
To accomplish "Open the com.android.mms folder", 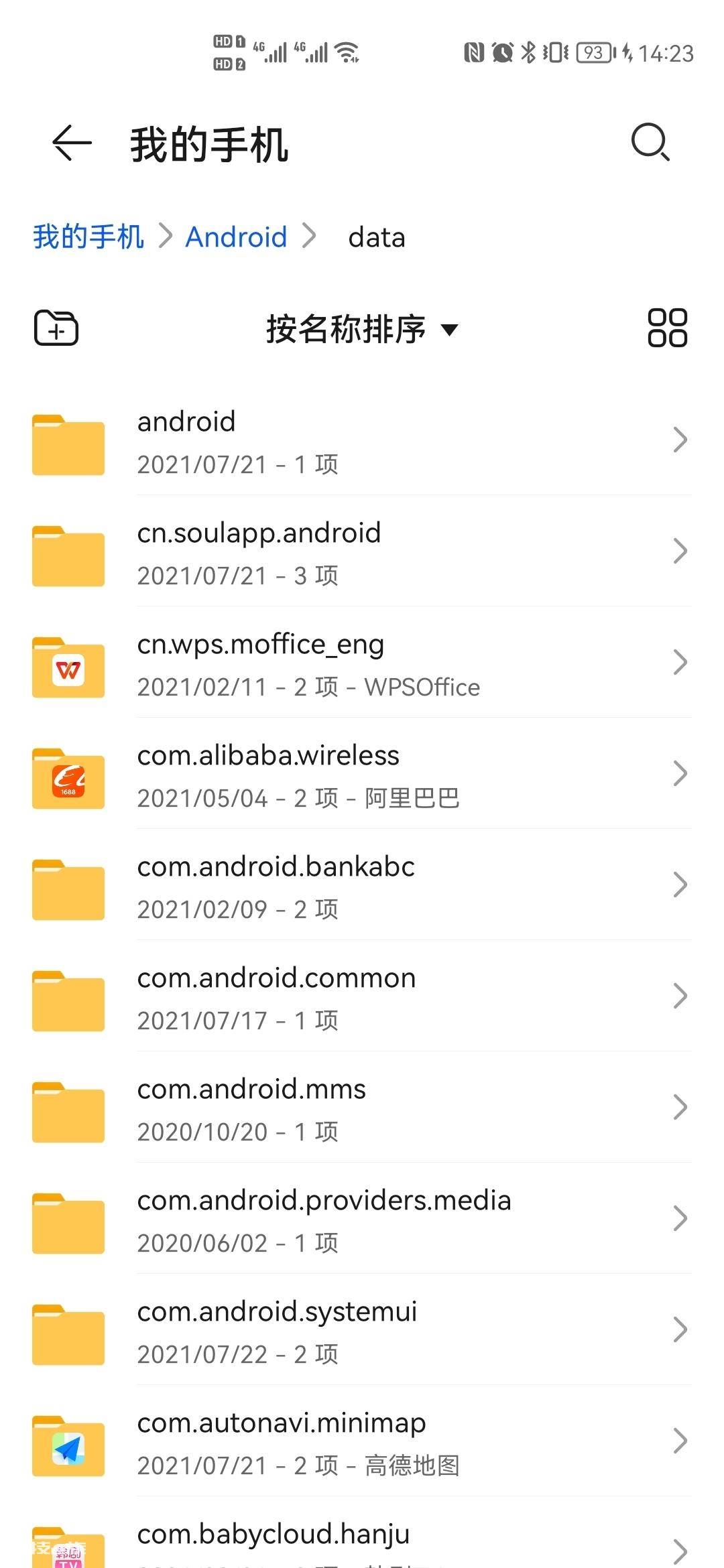I will [362, 1108].
